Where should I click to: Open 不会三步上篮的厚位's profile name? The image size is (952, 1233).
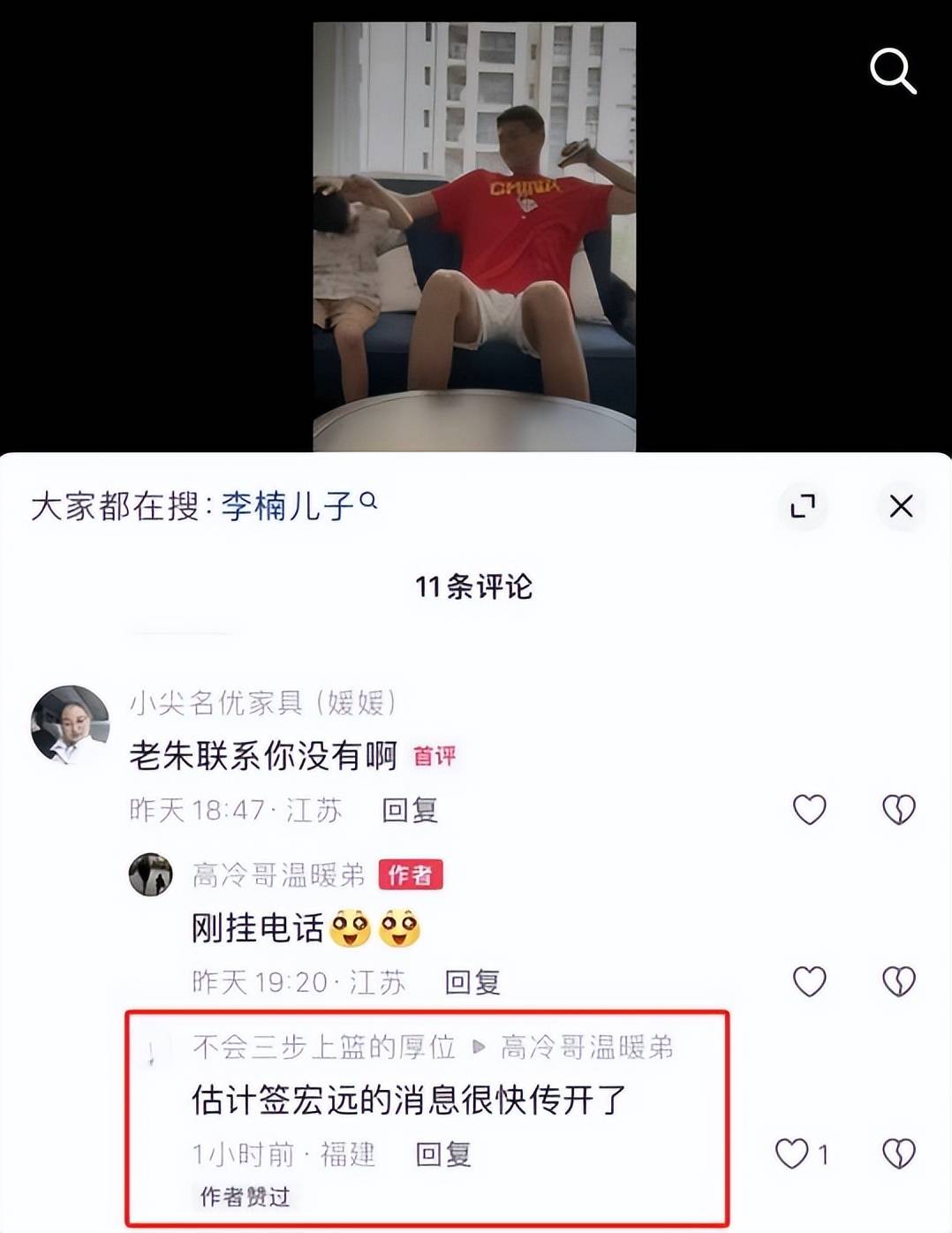pos(323,1048)
